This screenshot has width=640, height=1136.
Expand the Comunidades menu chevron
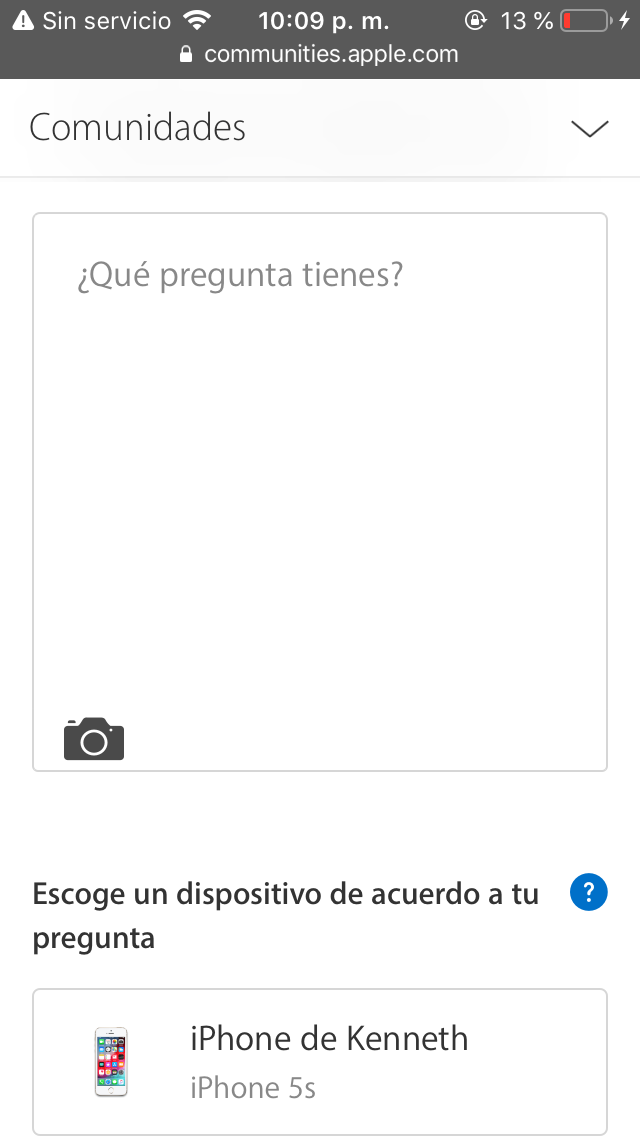pyautogui.click(x=589, y=128)
